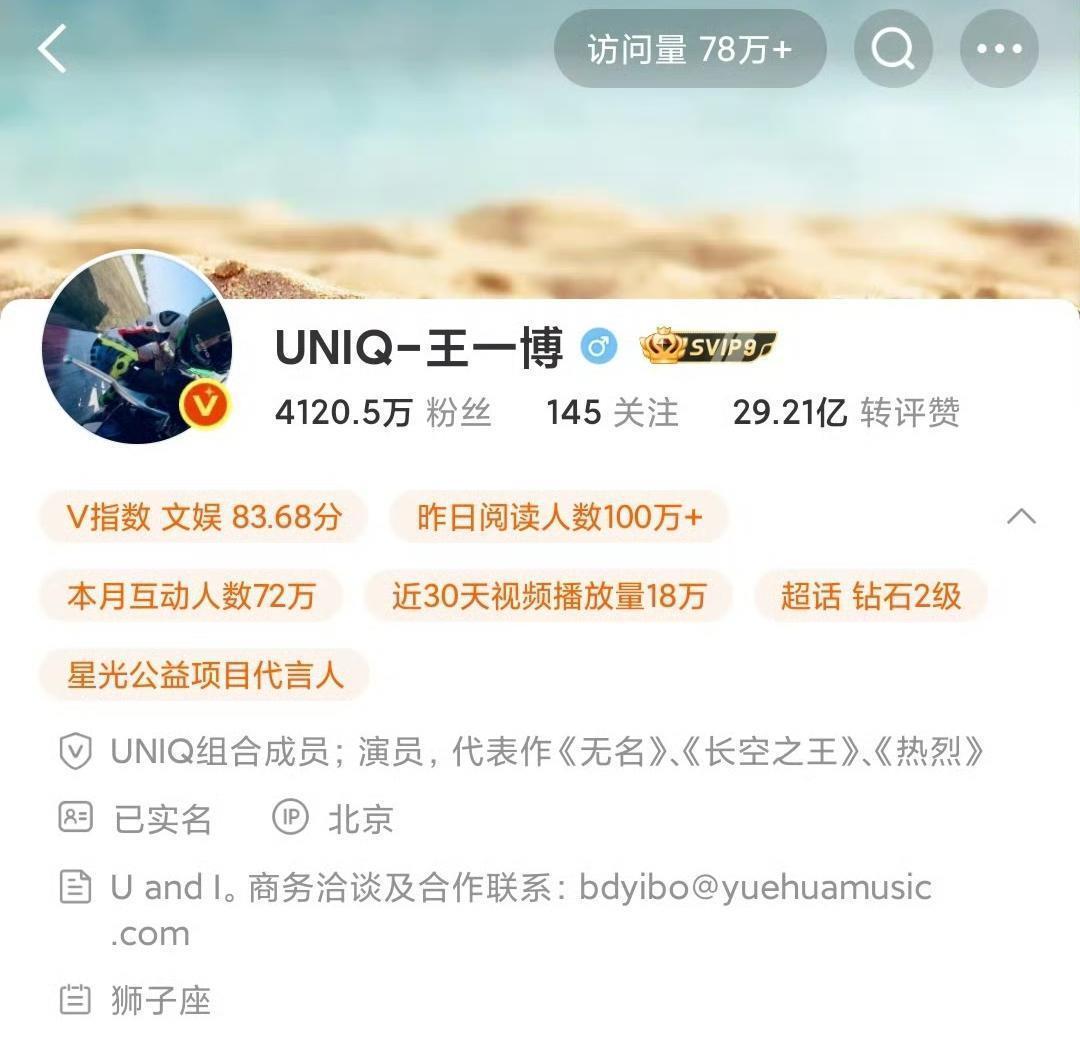Open the 星光公益项目代言人 chip

[x=205, y=675]
